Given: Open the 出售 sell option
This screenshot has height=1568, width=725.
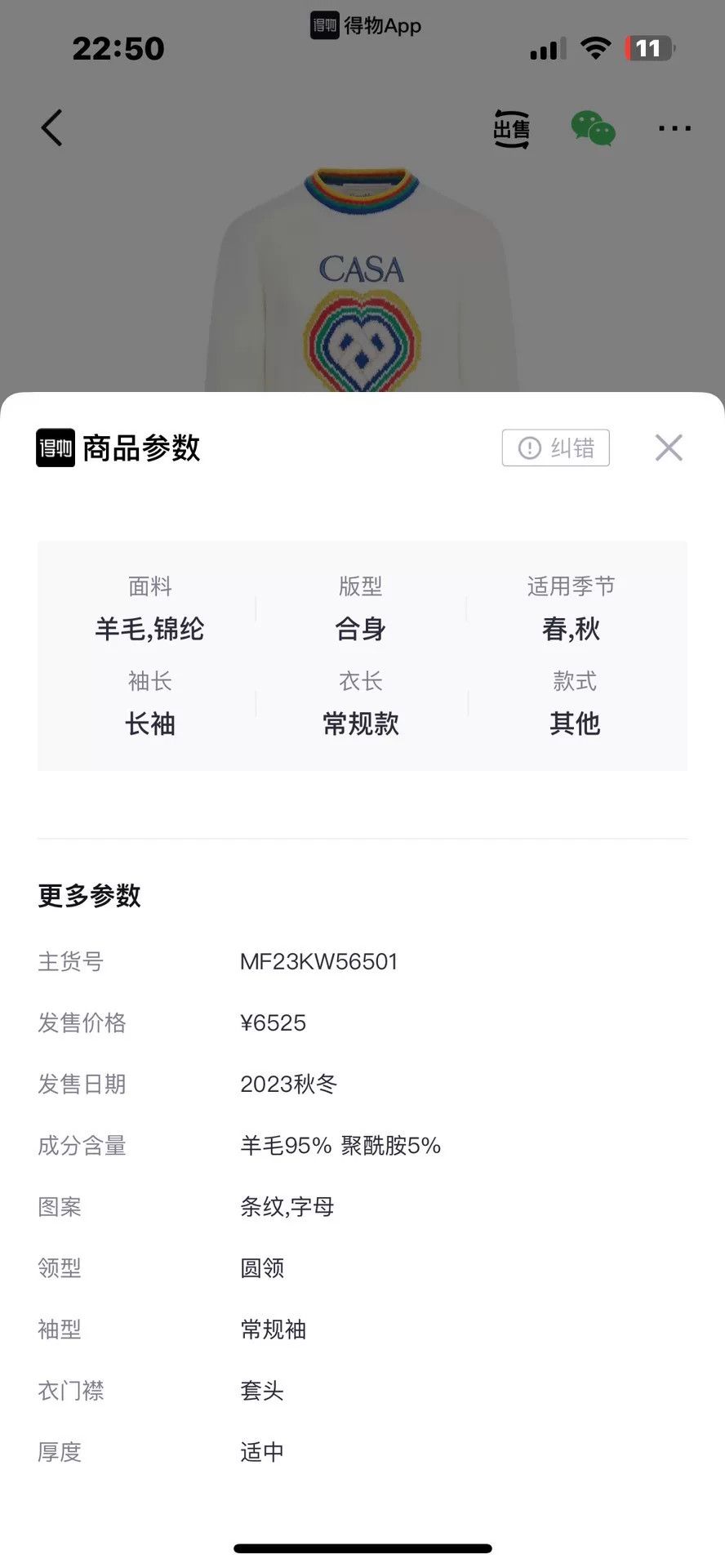Looking at the screenshot, I should [x=512, y=129].
